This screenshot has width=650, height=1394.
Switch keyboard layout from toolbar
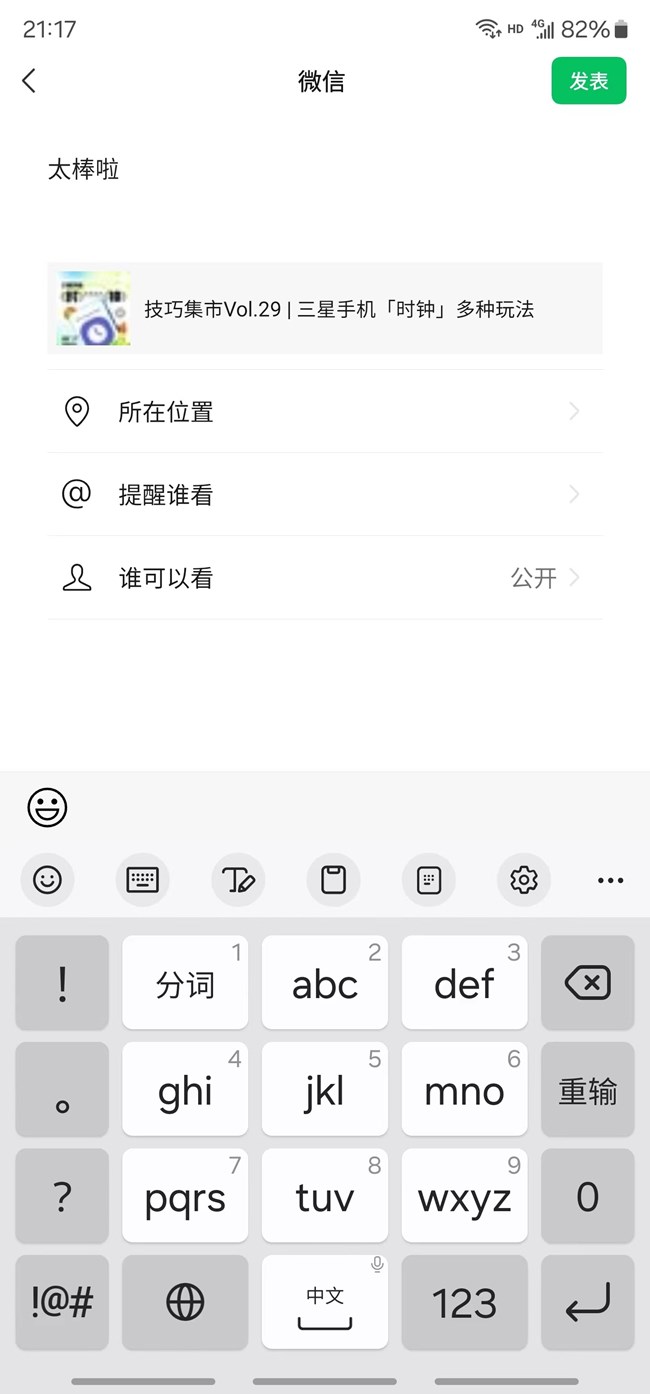(x=142, y=880)
